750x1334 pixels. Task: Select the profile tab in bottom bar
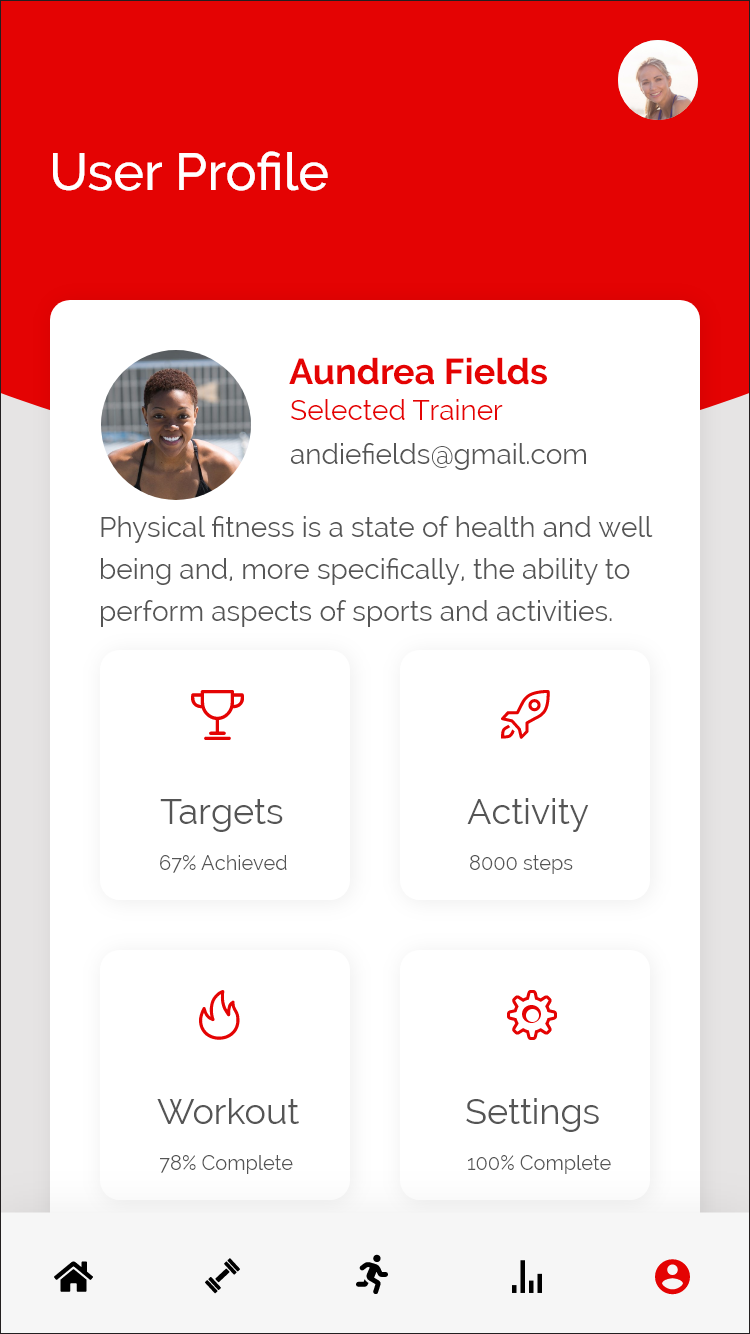pyautogui.click(x=672, y=1276)
